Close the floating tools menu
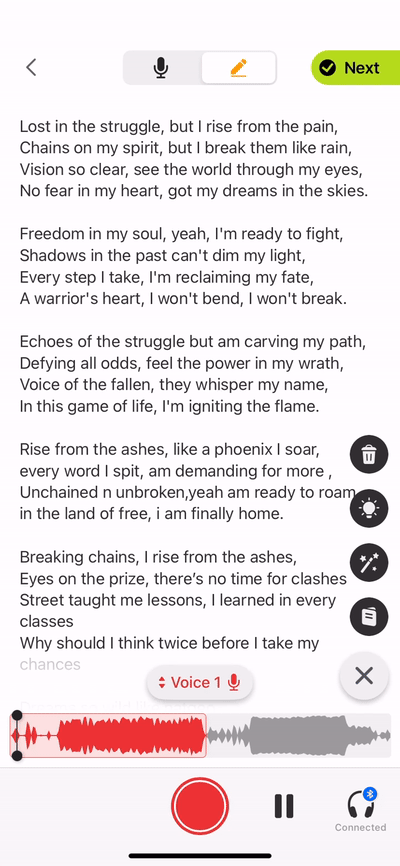The height and width of the screenshot is (866, 400). coord(364,675)
